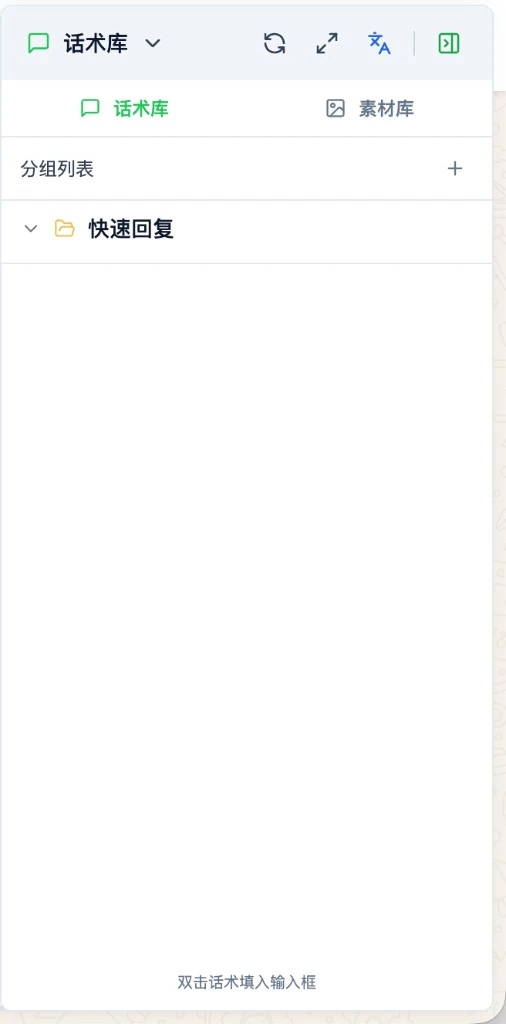
Task: Open the 话术库 dropdown in the header
Action: coord(95,44)
